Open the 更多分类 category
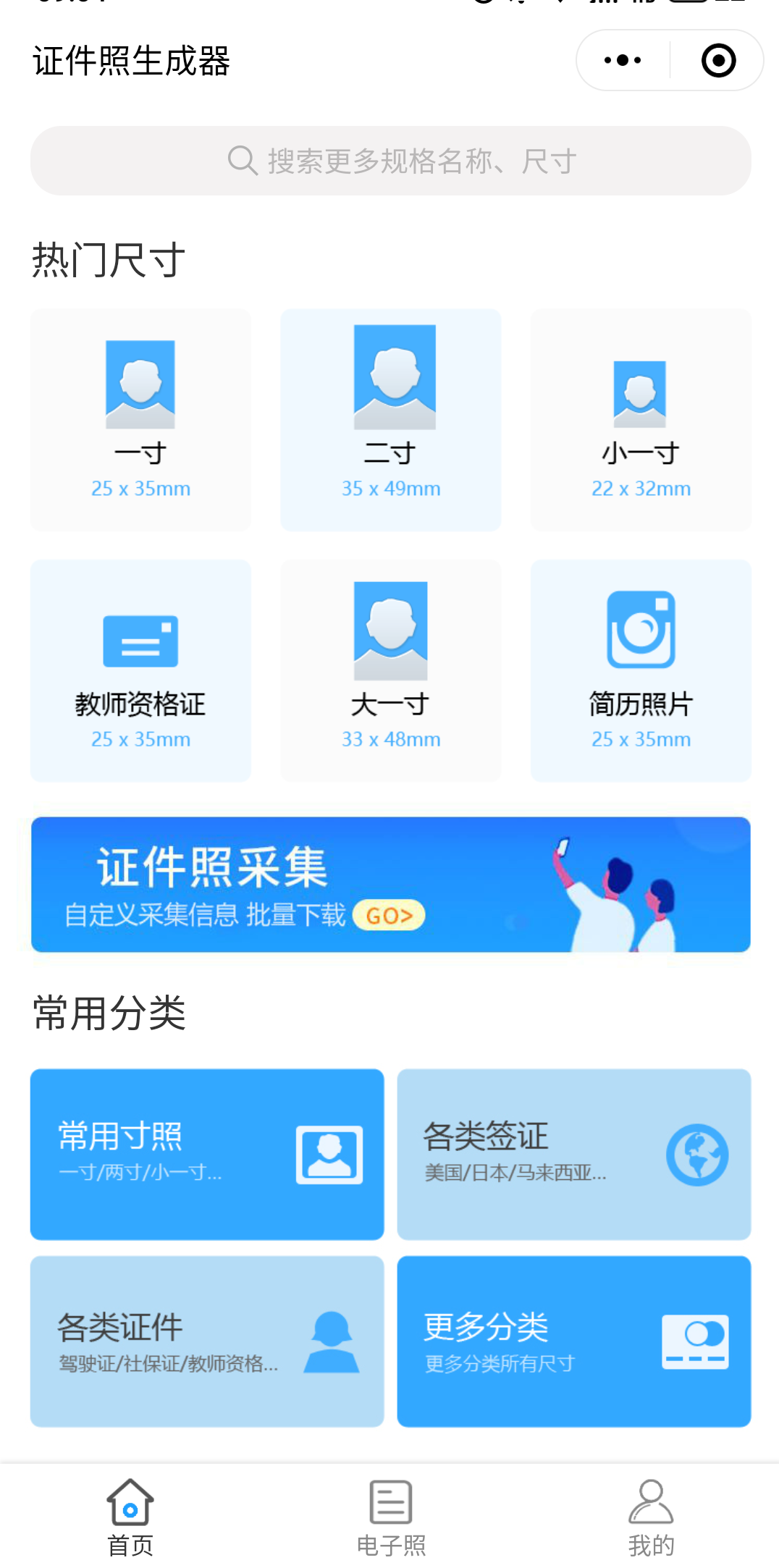The image size is (779, 1568). (574, 1341)
